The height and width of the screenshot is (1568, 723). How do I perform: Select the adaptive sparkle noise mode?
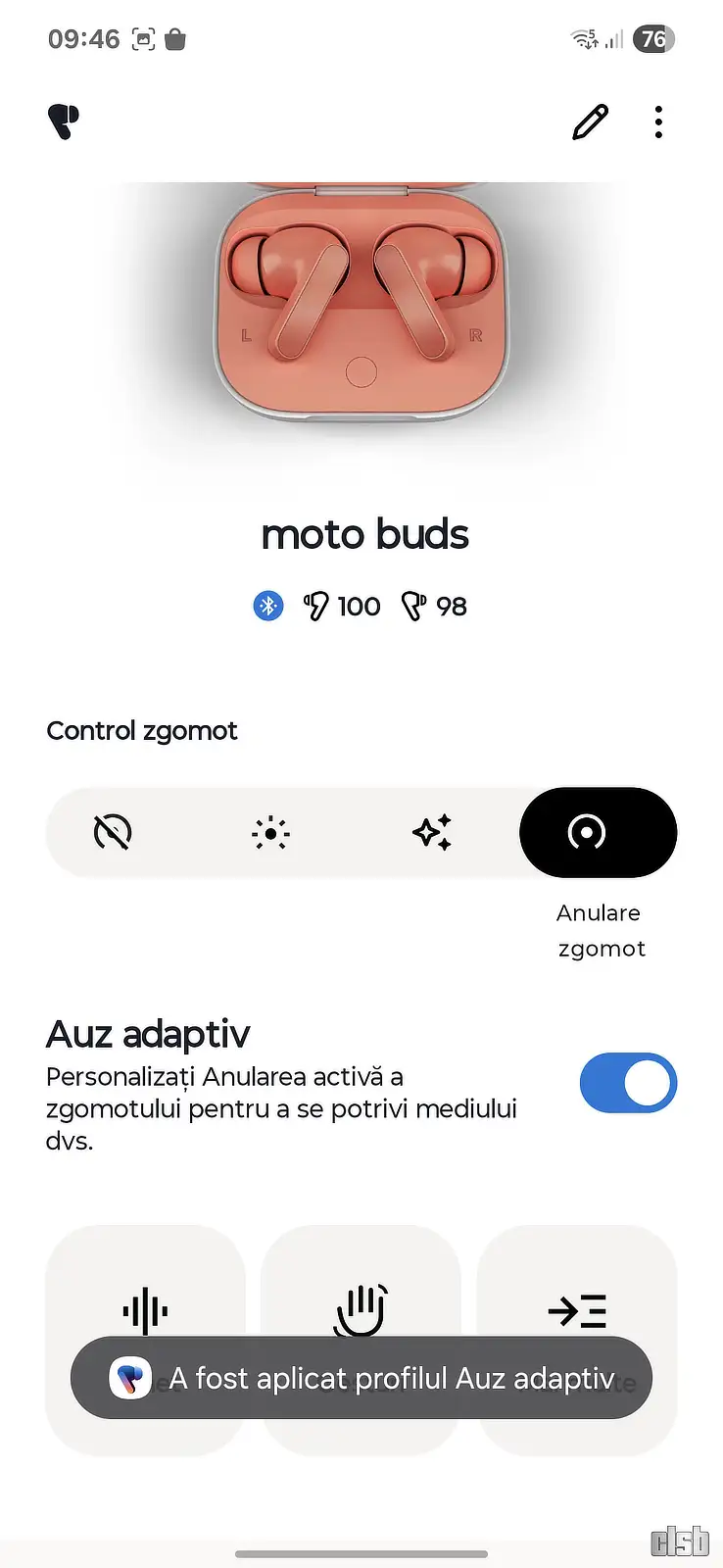tap(432, 833)
